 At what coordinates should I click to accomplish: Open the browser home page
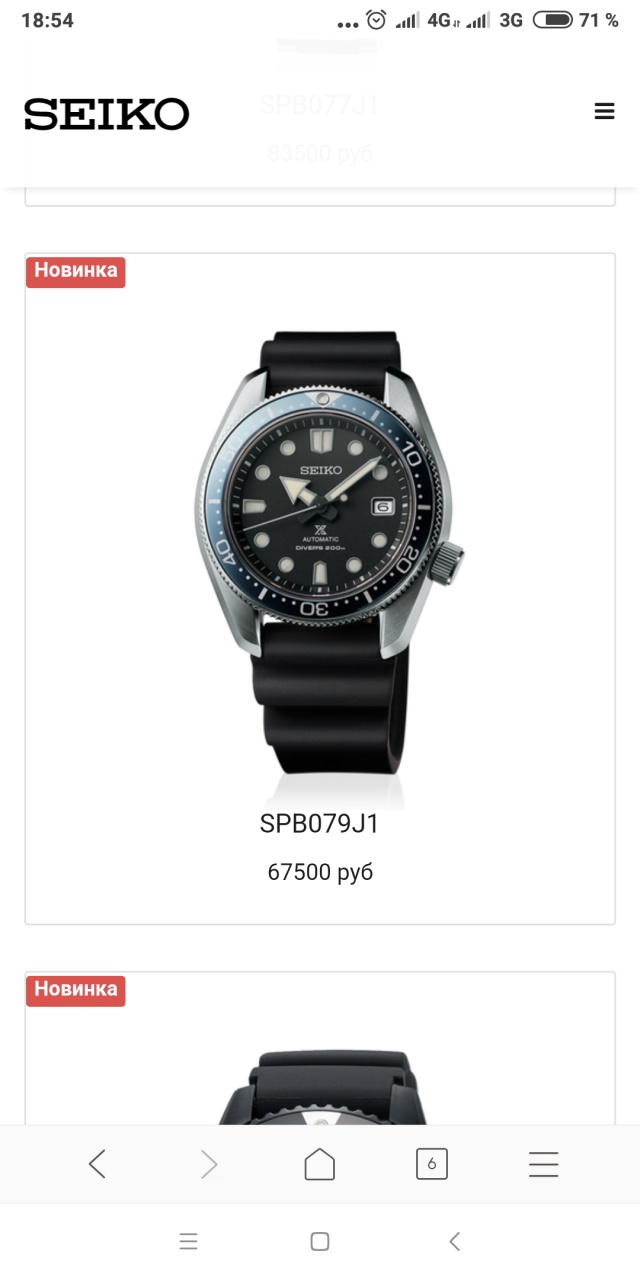[320, 1164]
